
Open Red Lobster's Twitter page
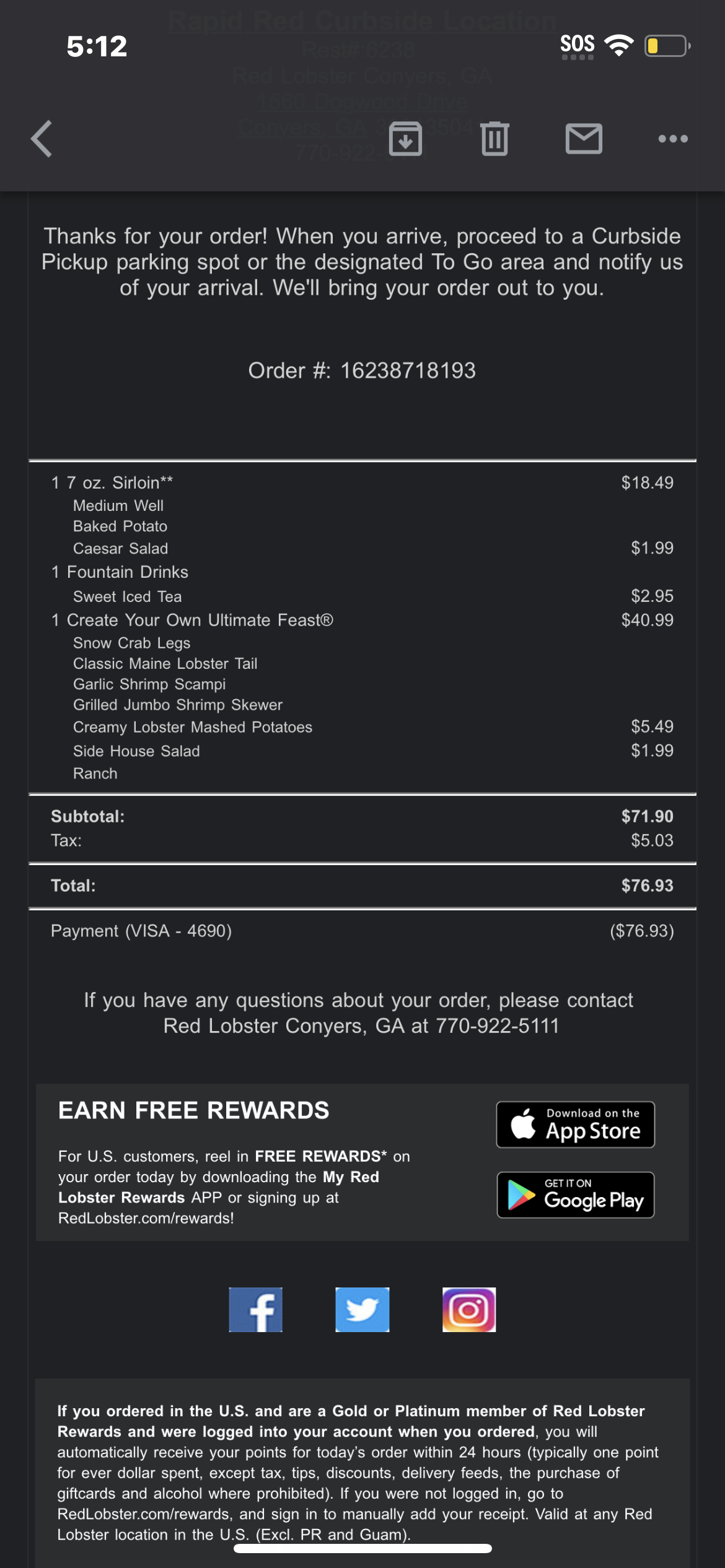(x=362, y=1309)
